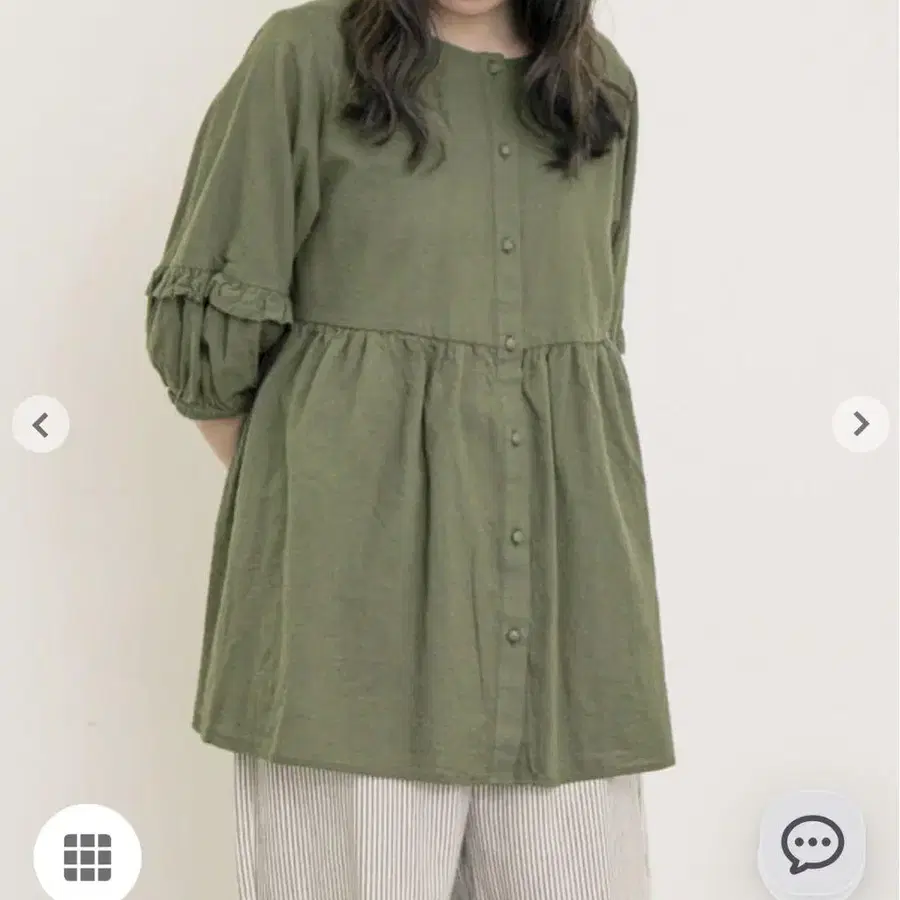This screenshot has width=900, height=900.
Task: Open the green blouse photo
Action: pyautogui.click(x=450, y=450)
